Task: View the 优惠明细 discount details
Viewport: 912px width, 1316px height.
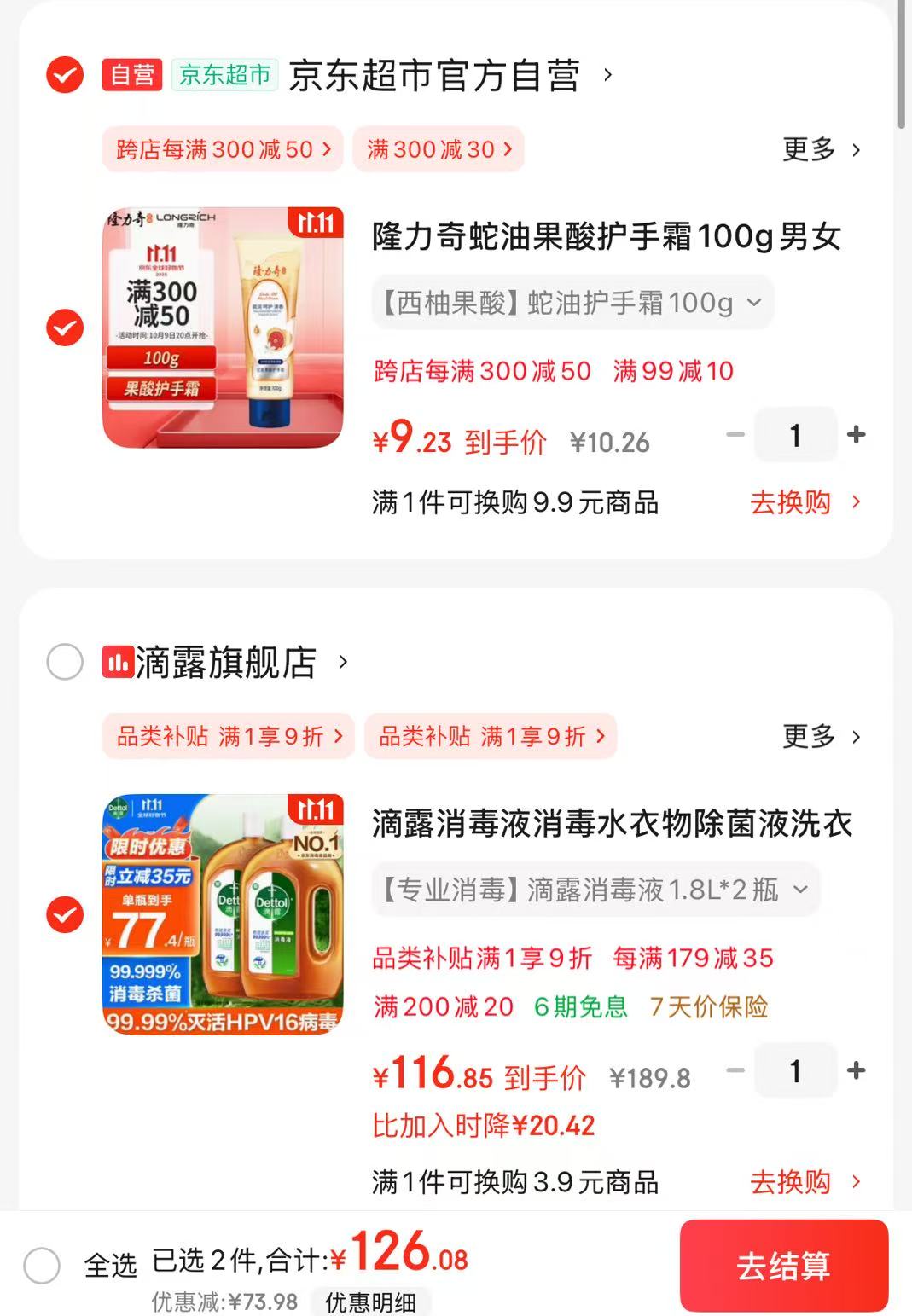Action: pos(371,1302)
